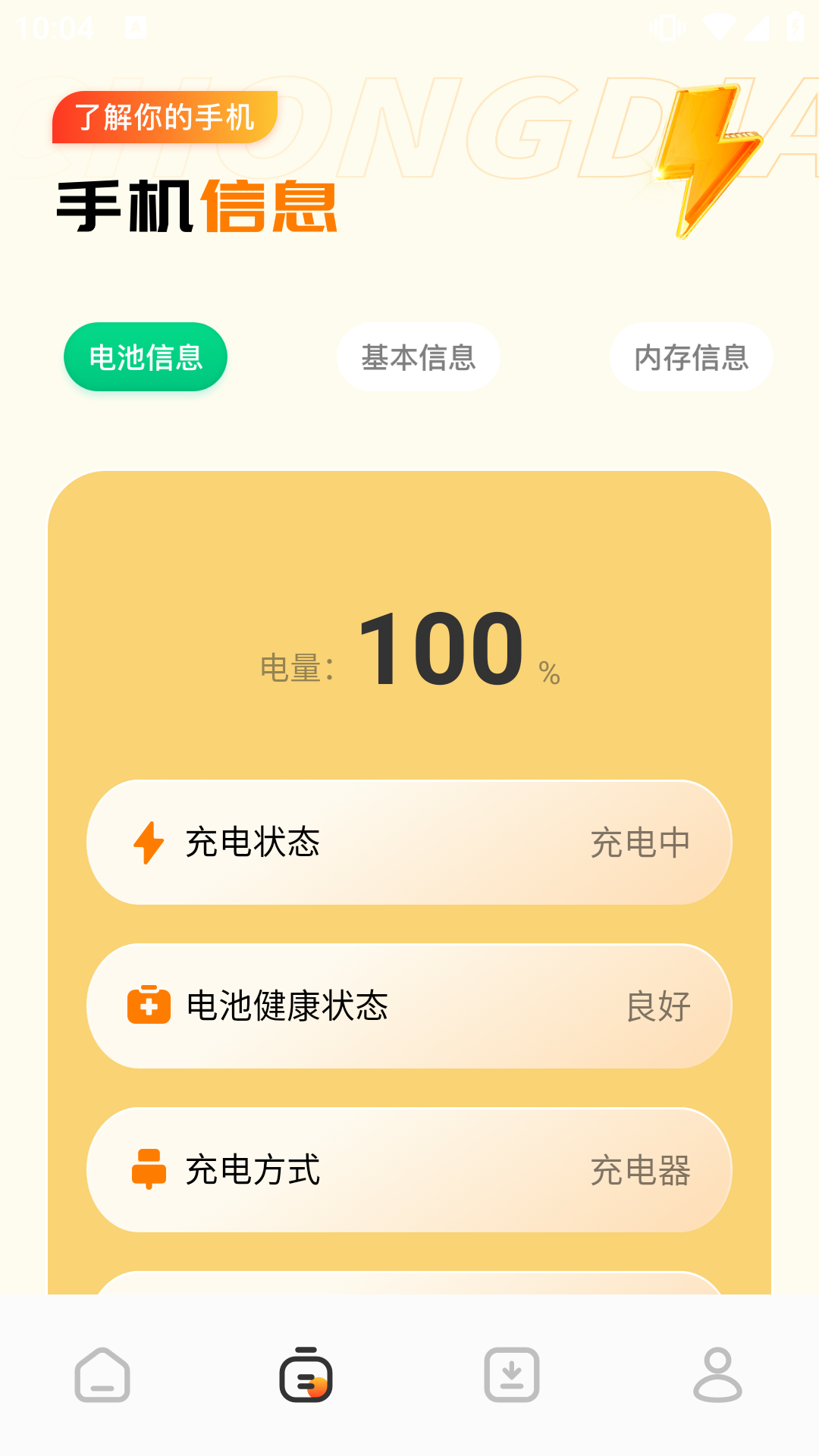Switch to the 电池信息 tab
This screenshot has width=819, height=1456.
(x=145, y=356)
